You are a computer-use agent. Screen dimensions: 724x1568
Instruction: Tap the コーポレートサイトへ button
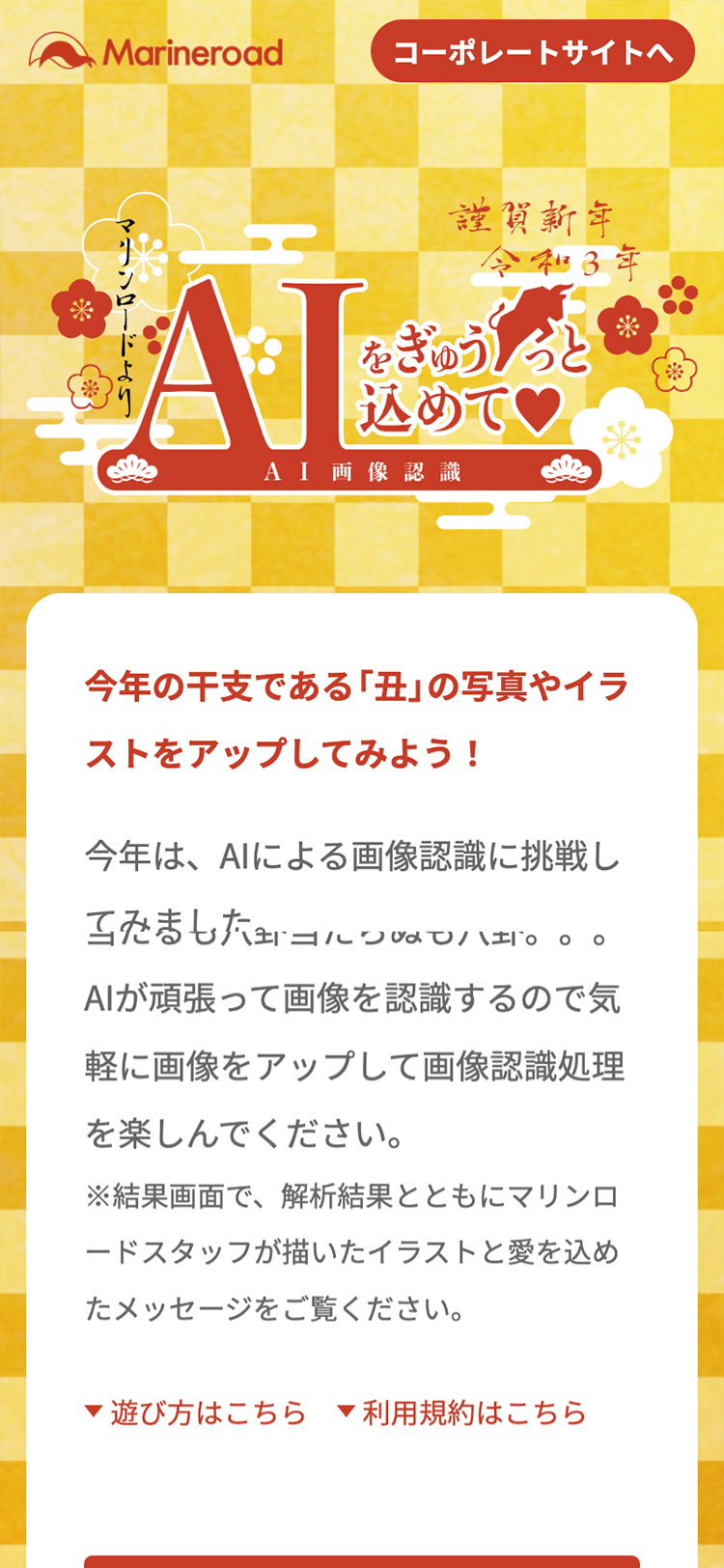(x=532, y=51)
